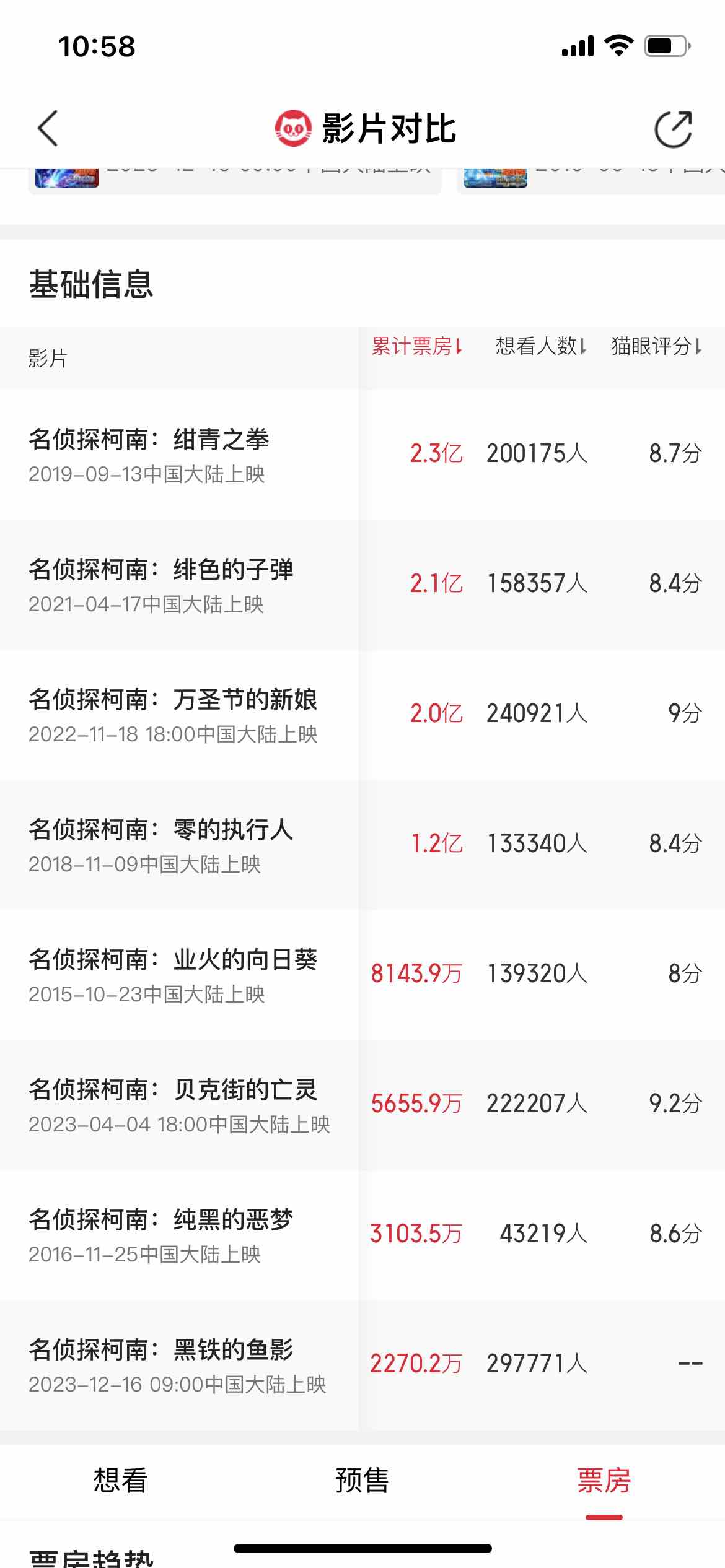725x1568 pixels.
Task: Share the film comparison page
Action: click(673, 129)
